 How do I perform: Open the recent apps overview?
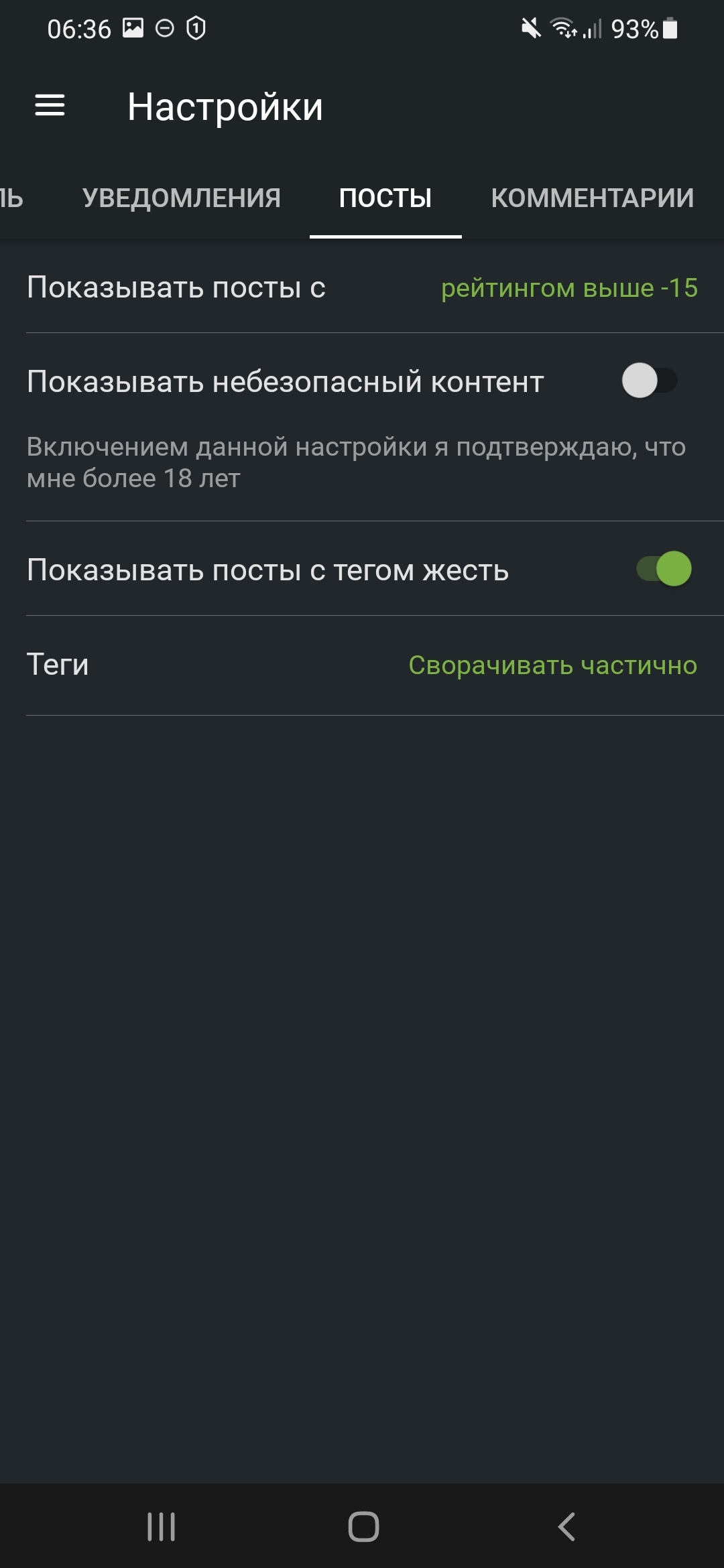161,1527
